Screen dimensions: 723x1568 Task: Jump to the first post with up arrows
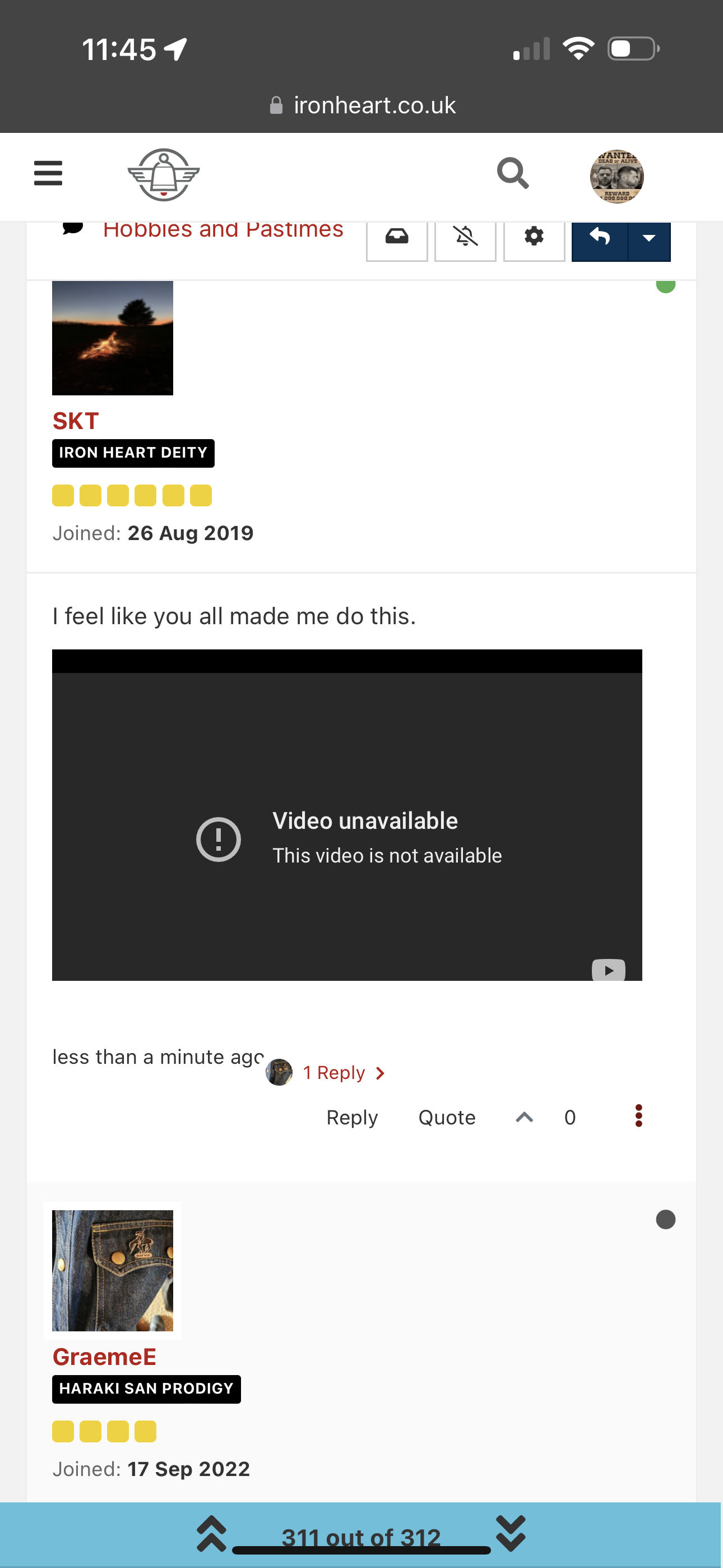click(x=212, y=1534)
